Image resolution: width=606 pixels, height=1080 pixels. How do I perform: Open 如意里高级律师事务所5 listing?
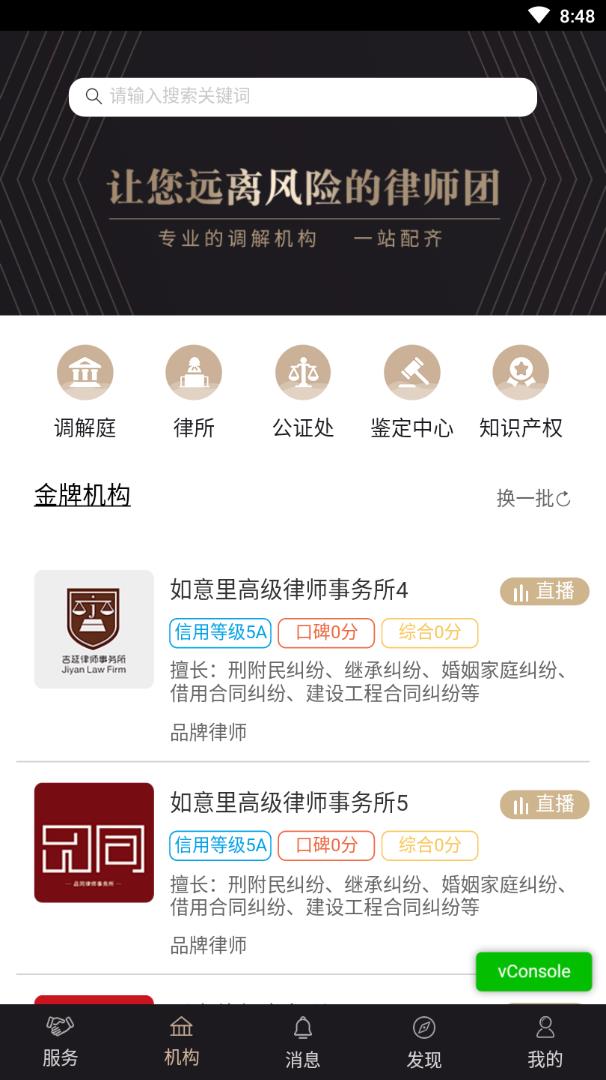point(289,802)
